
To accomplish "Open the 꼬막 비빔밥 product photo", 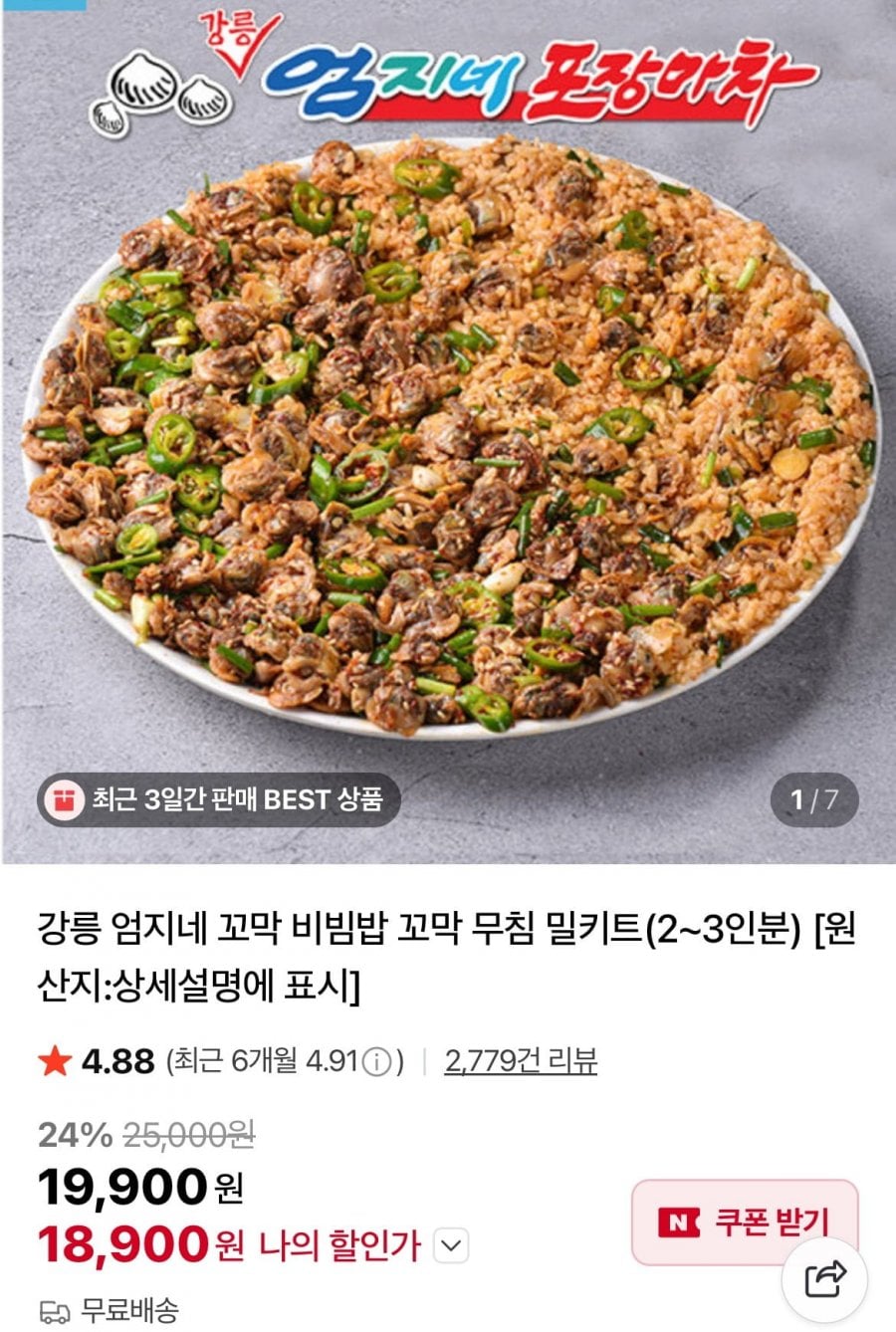I will [x=448, y=438].
